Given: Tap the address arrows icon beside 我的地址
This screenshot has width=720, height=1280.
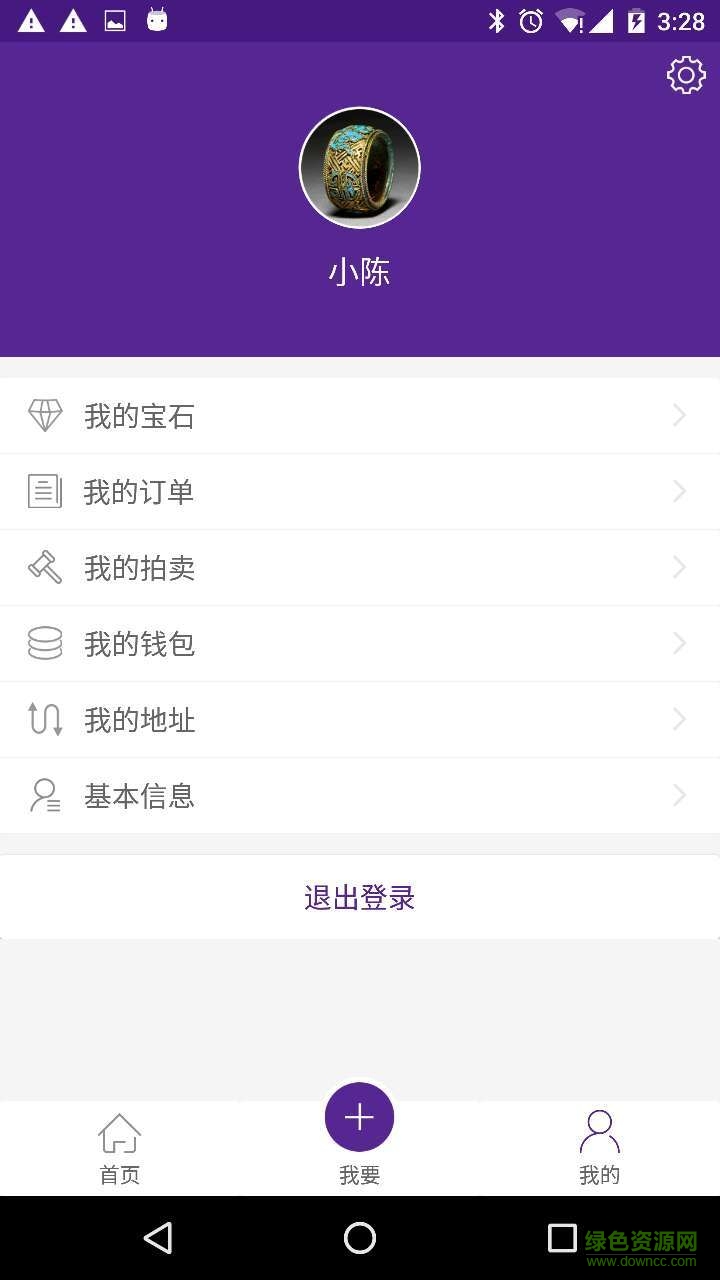Looking at the screenshot, I should (45, 719).
